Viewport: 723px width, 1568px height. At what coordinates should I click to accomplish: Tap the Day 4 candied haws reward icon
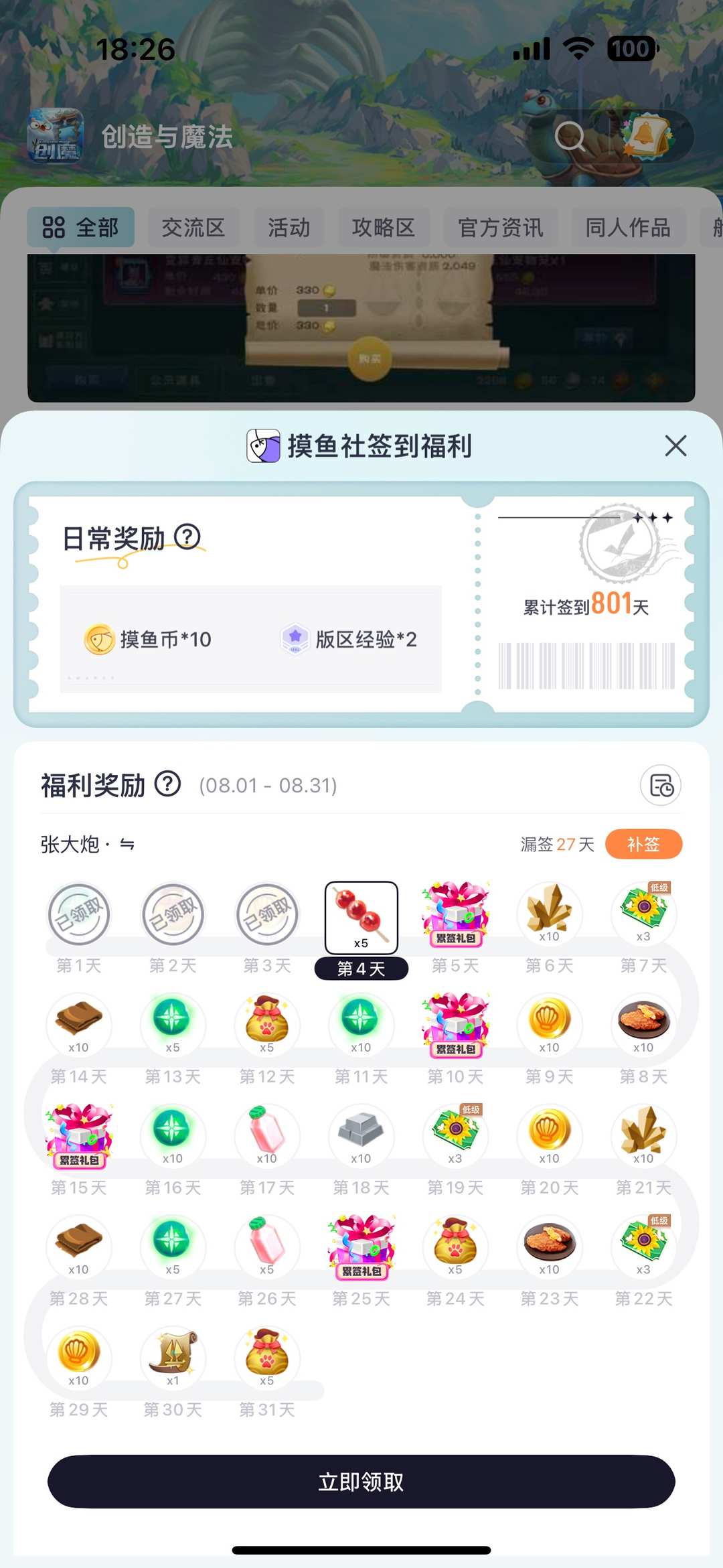pyautogui.click(x=360, y=916)
